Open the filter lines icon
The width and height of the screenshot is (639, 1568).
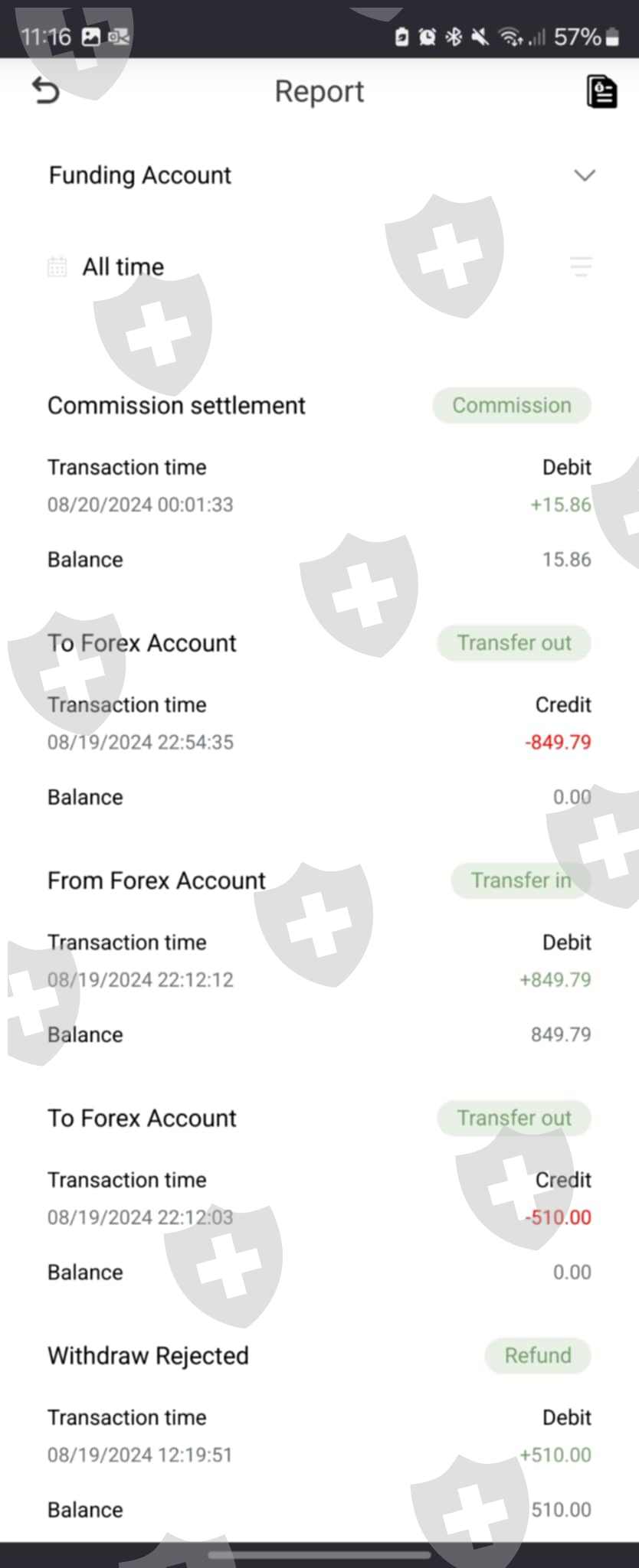pyautogui.click(x=581, y=266)
